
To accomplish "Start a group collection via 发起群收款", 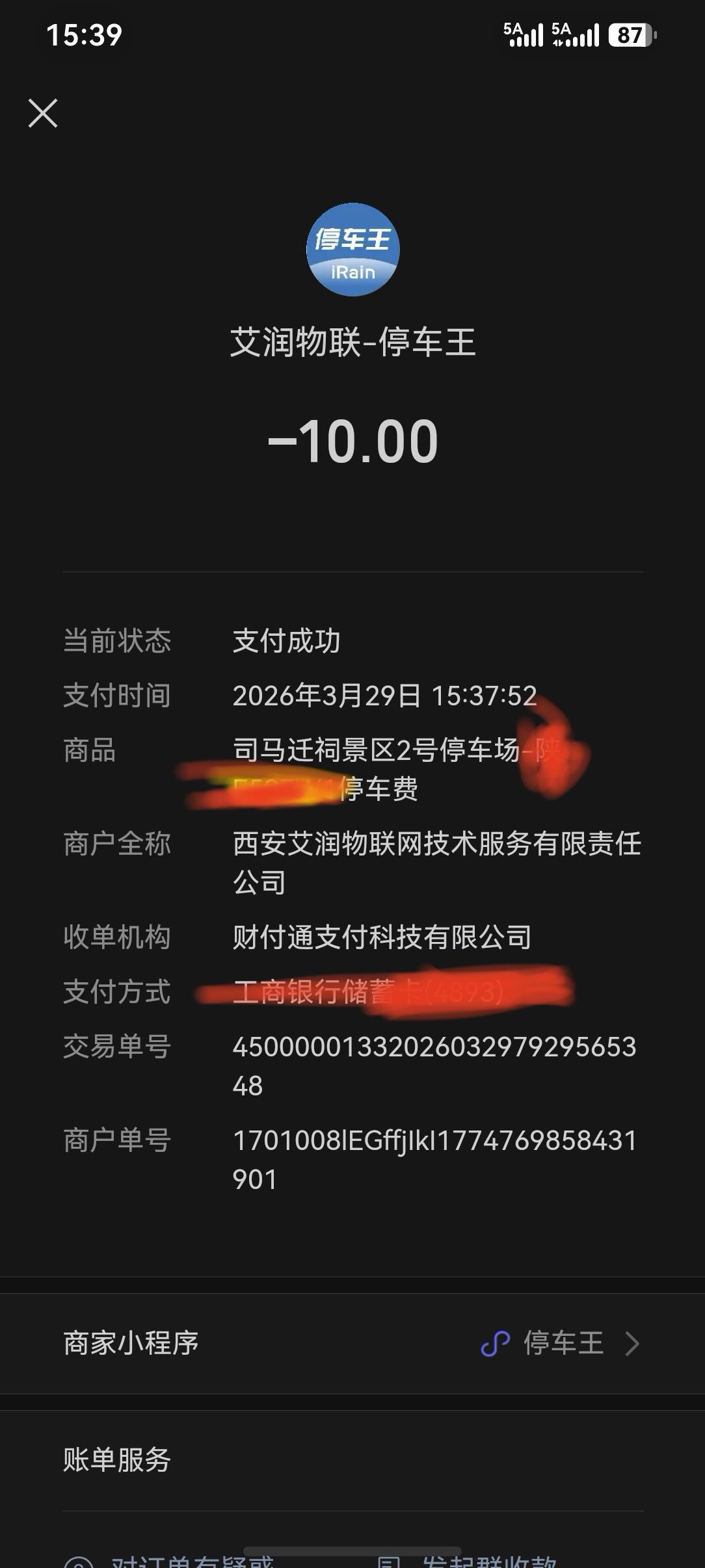I will [488, 1560].
